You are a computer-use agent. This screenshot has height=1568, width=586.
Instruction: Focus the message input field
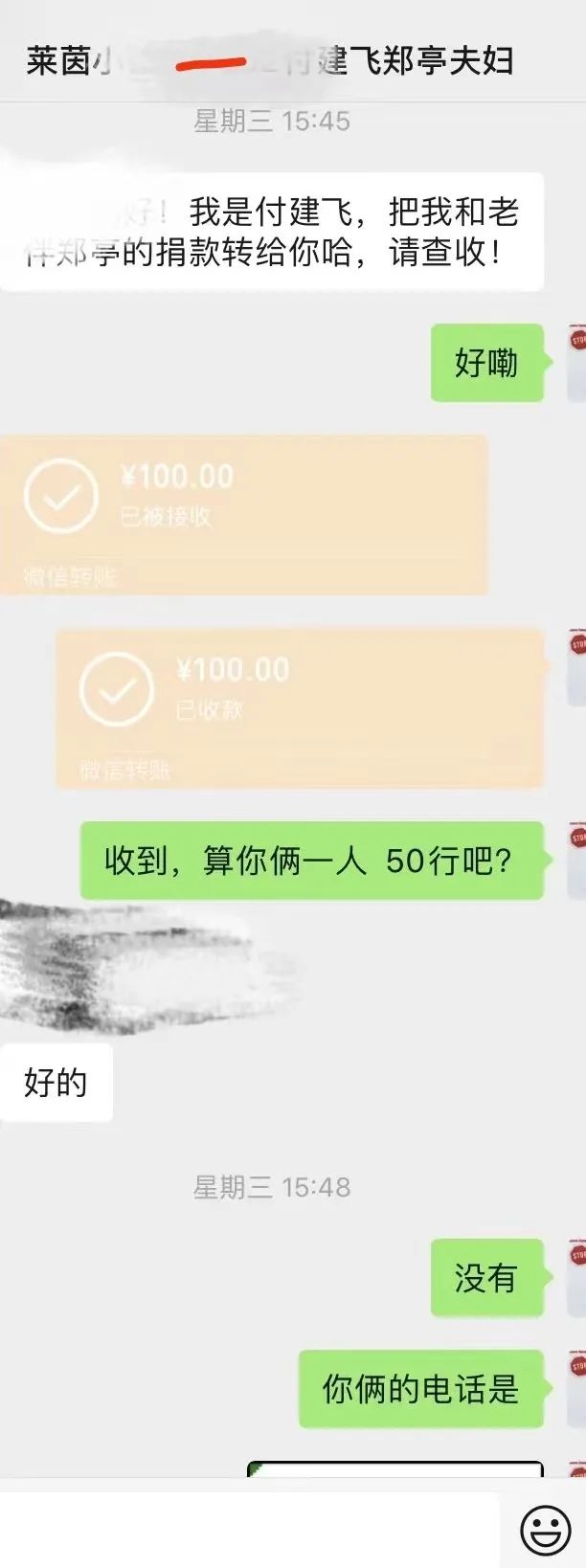(x=249, y=1529)
